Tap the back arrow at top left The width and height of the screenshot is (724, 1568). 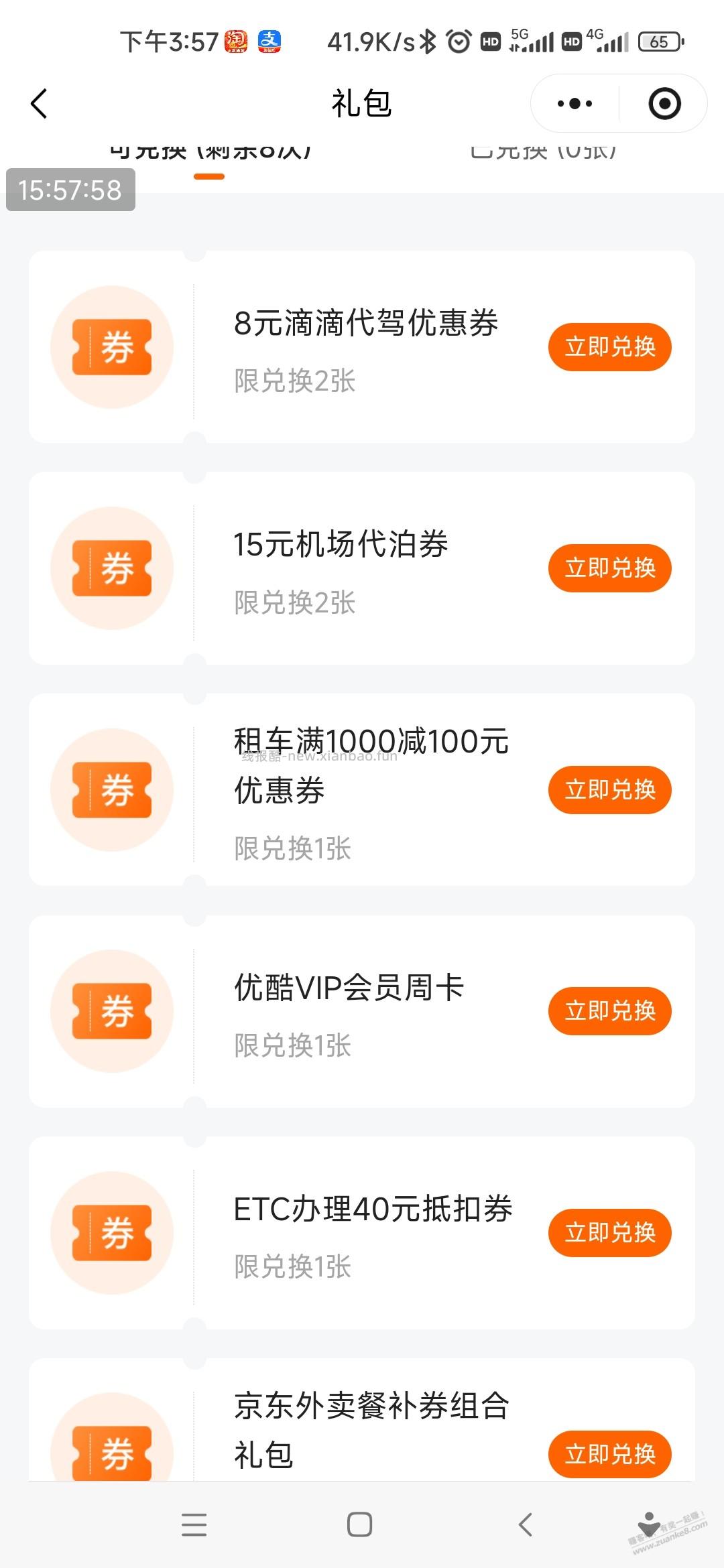point(38,104)
